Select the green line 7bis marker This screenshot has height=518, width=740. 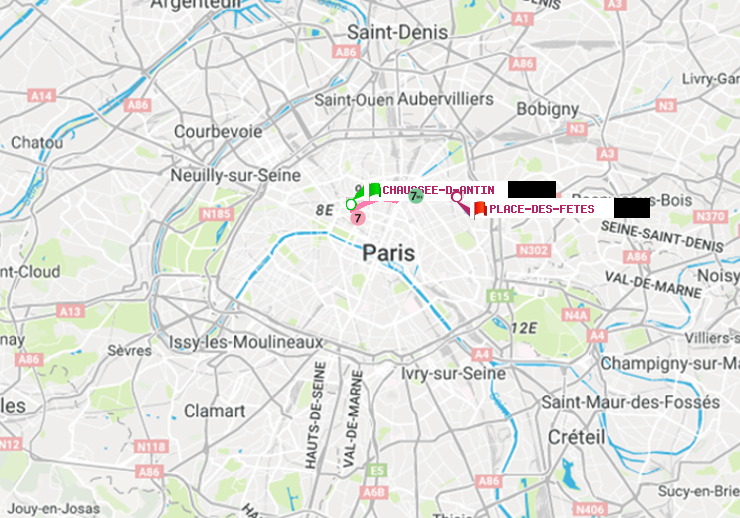pos(416,197)
